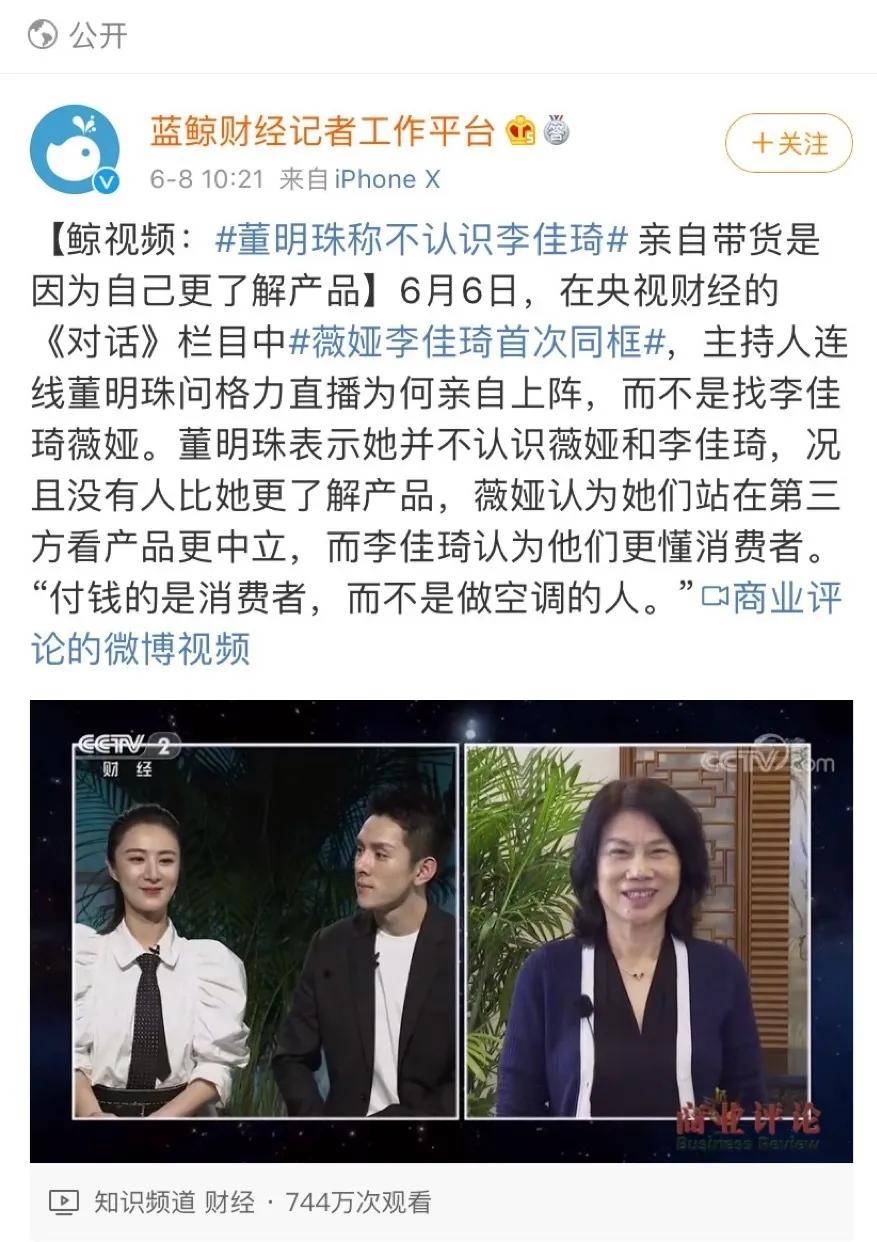Screen dimensions: 877x1242
Task: Open hashtag #薇娅李佳琦首次同框#
Action: (x=477, y=343)
